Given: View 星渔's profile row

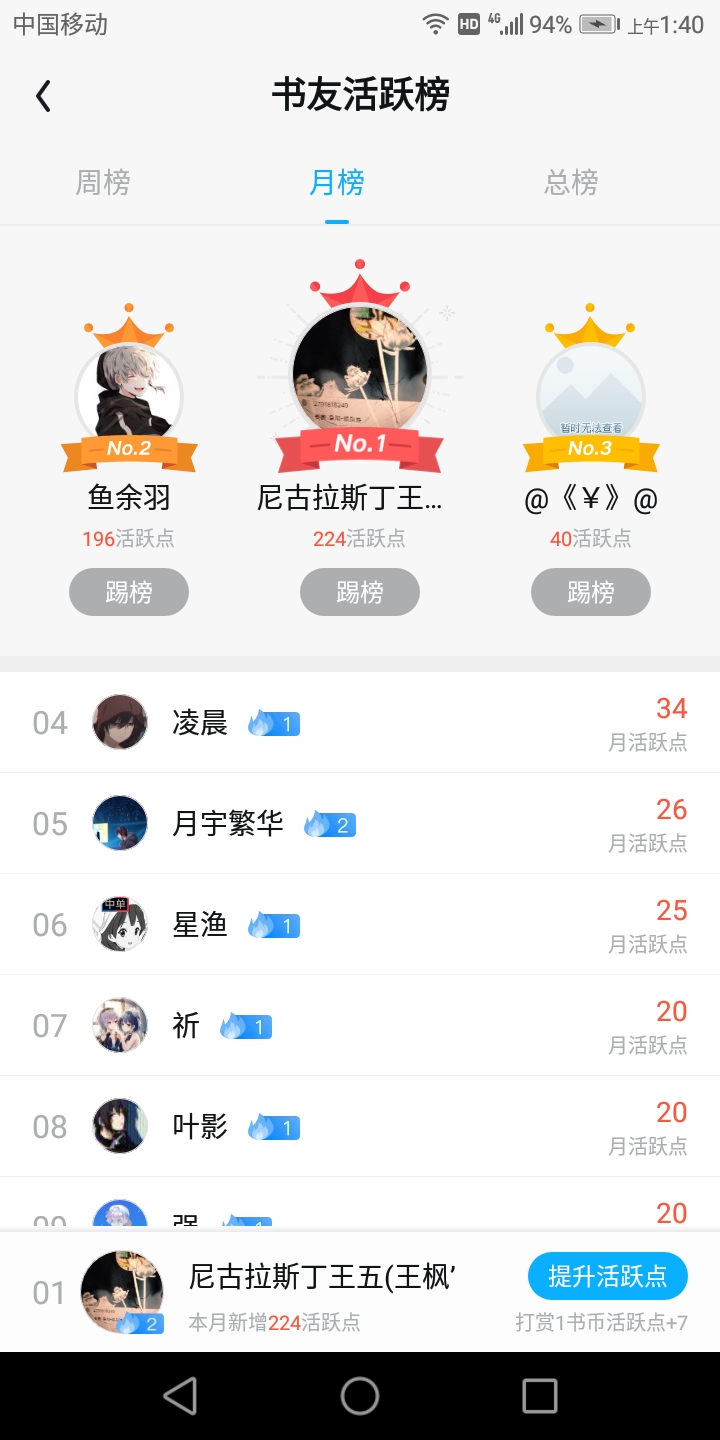Looking at the screenshot, I should [360, 925].
